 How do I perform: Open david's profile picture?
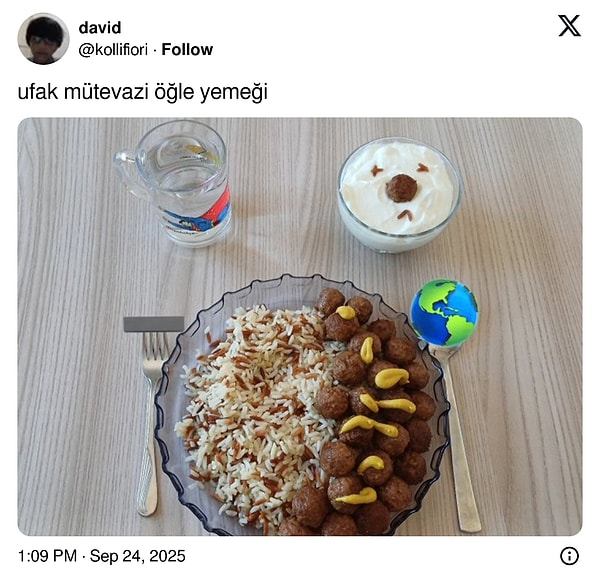point(43,38)
